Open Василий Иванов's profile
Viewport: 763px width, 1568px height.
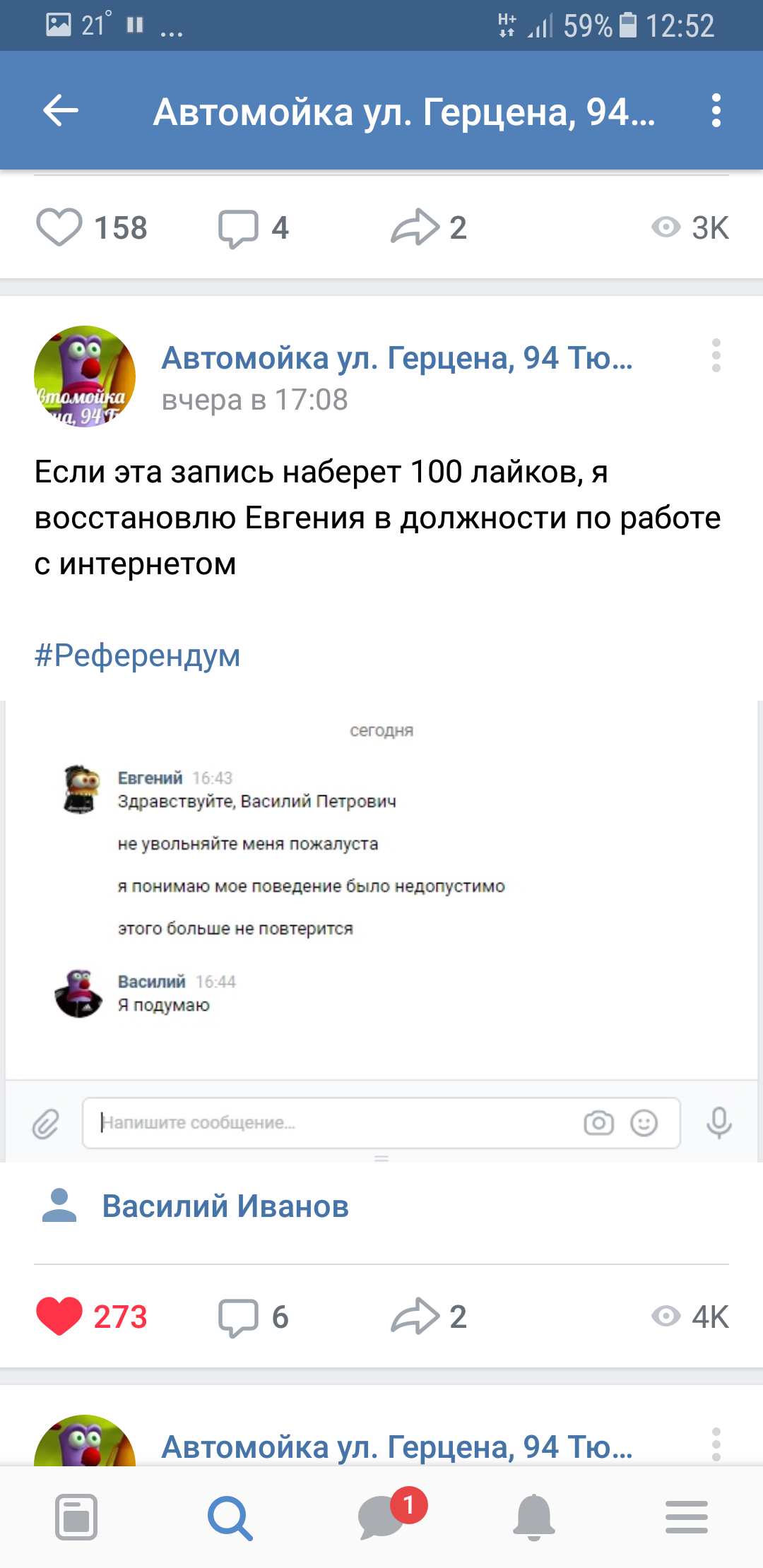[225, 1206]
